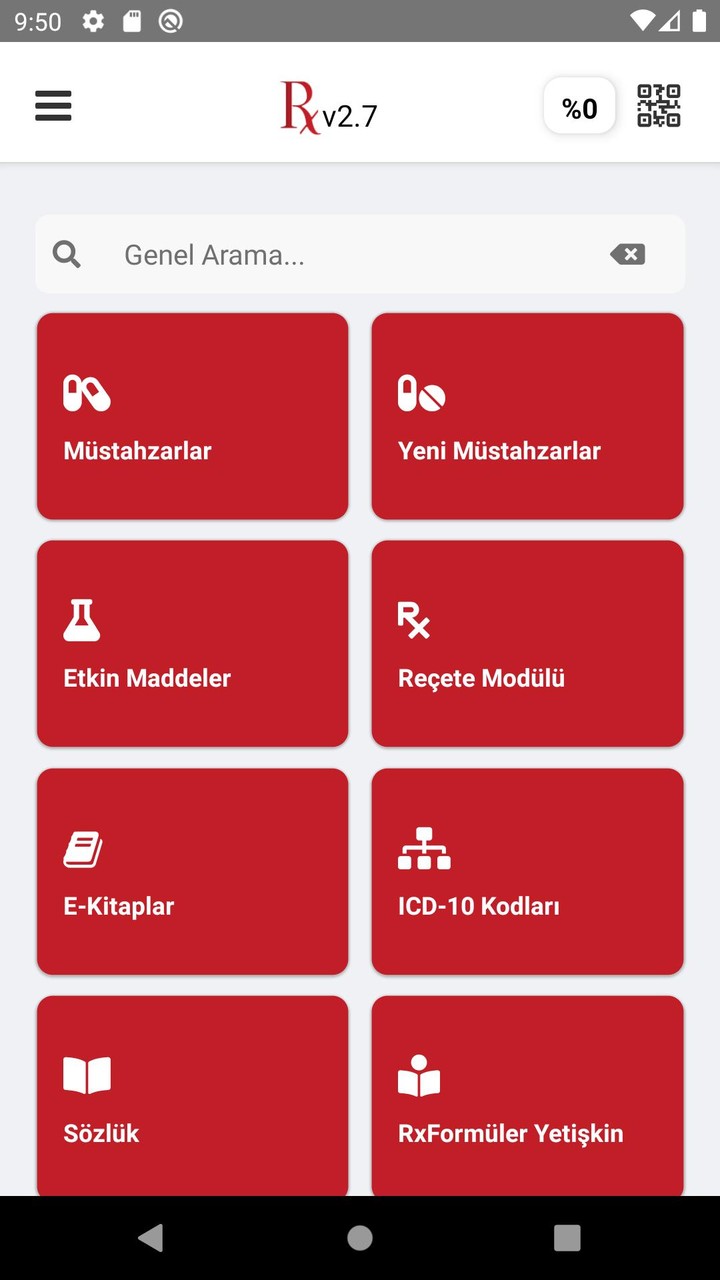Open the Sözlük open-book icon
The height and width of the screenshot is (1280, 720).
click(x=87, y=1073)
